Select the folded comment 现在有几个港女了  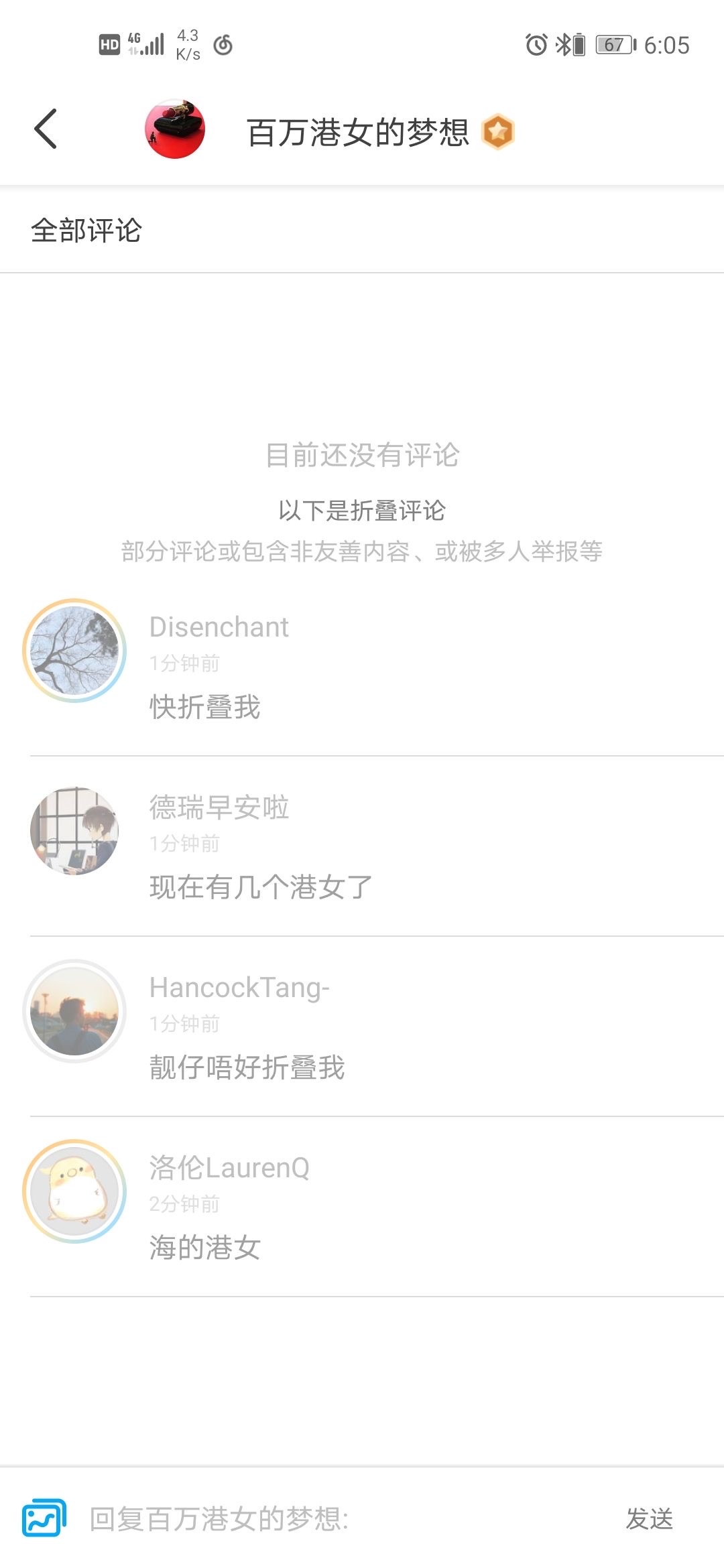click(261, 887)
